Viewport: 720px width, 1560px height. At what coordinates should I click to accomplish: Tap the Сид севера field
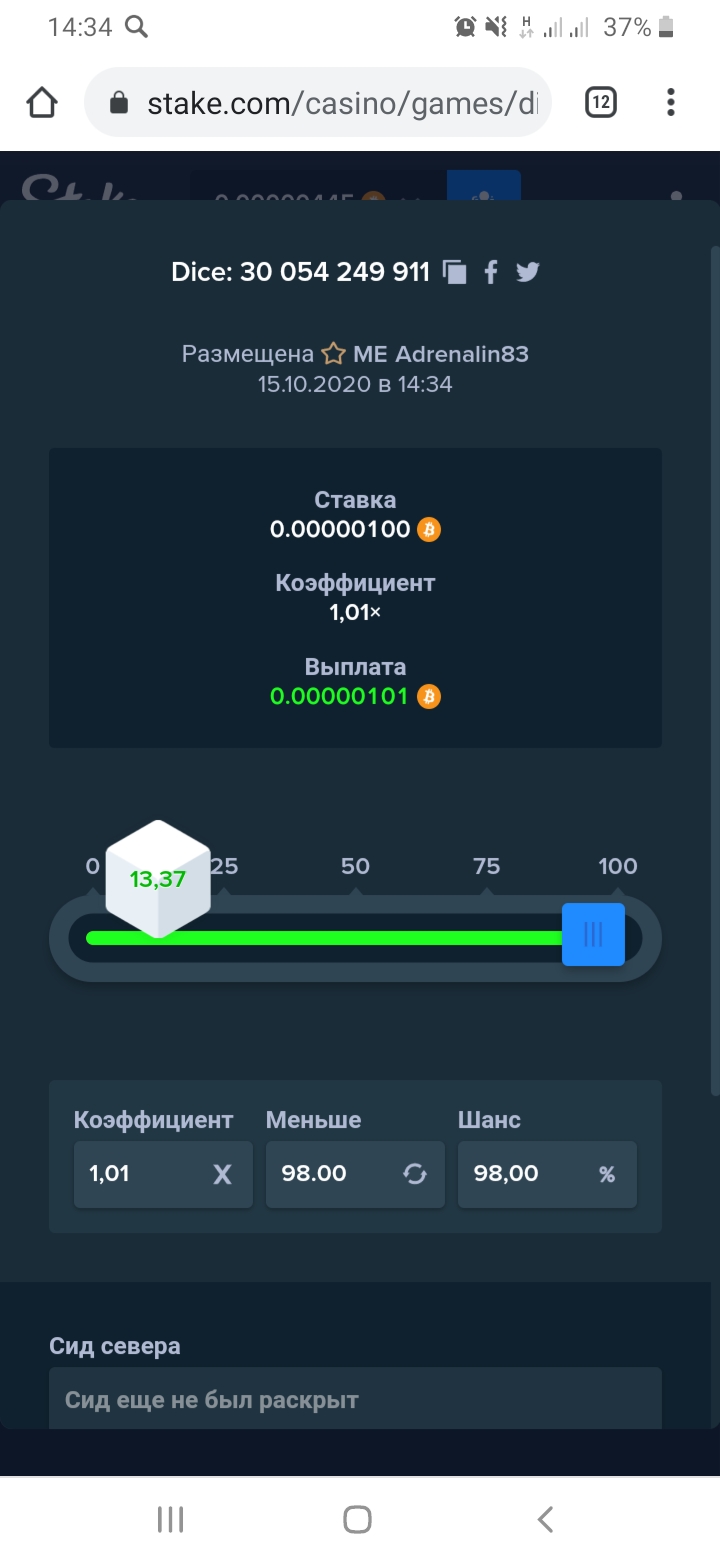coord(355,1398)
